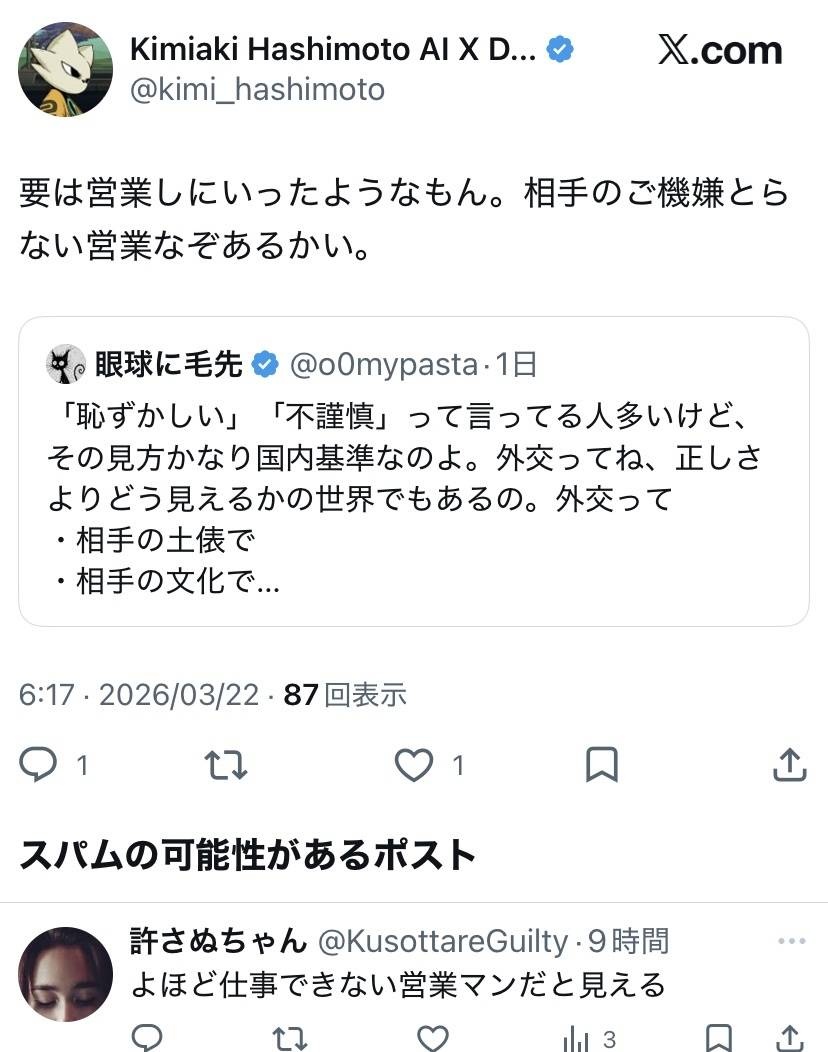The height and width of the screenshot is (1052, 828).
Task: Open the overflow menu on 許さぬちゃん's reply
Action: click(791, 941)
